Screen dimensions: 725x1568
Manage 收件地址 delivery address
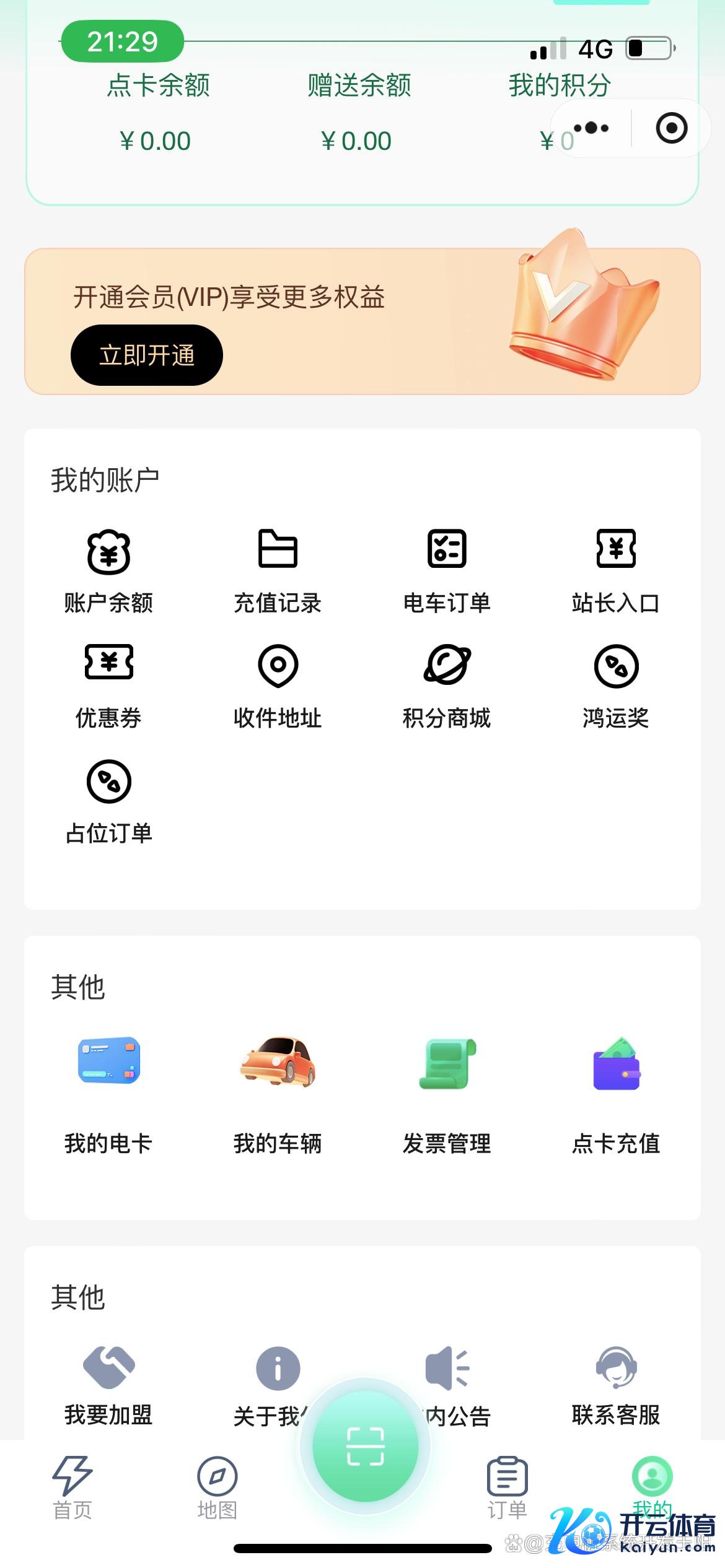pos(278,685)
